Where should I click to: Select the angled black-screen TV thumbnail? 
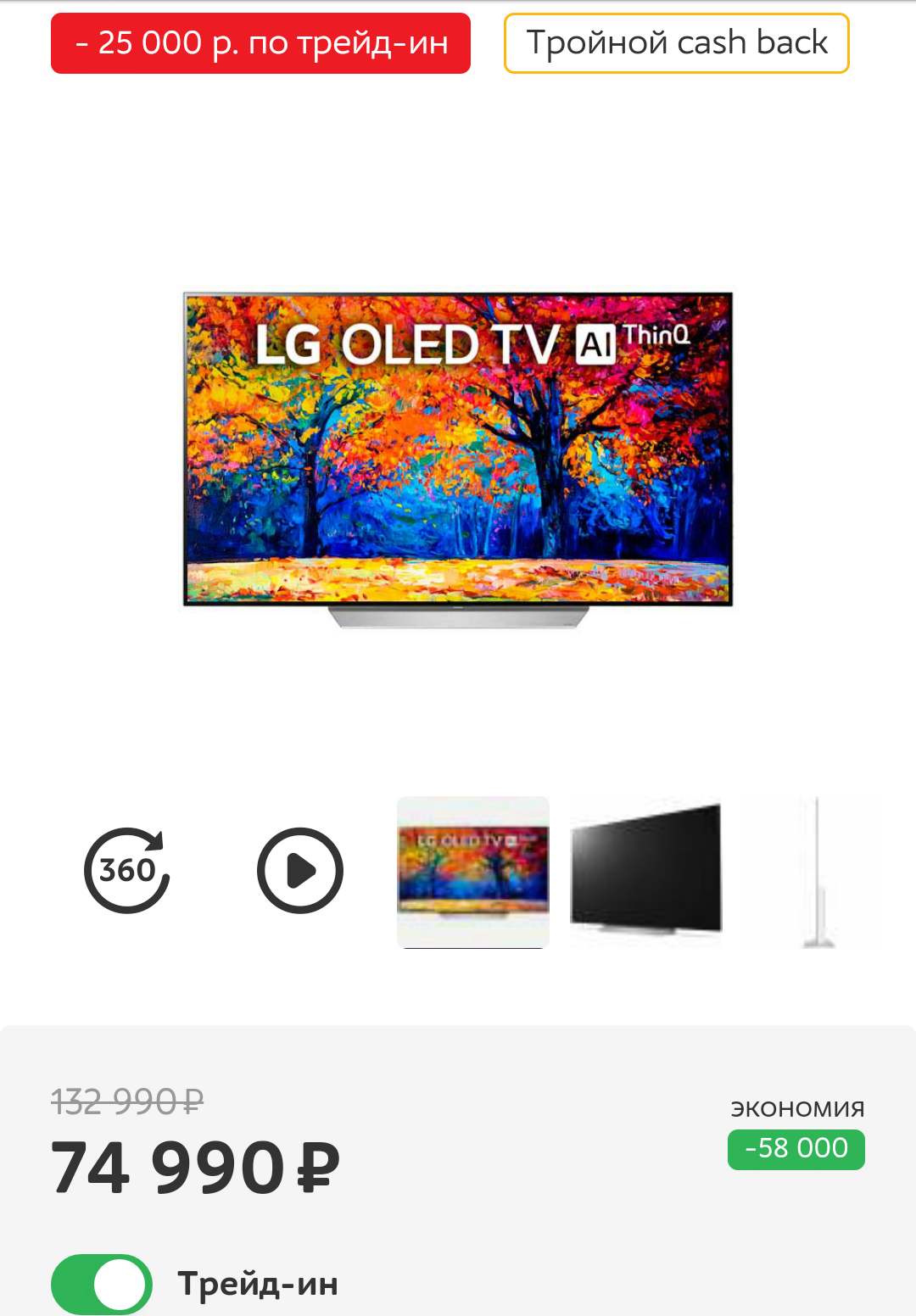(646, 870)
